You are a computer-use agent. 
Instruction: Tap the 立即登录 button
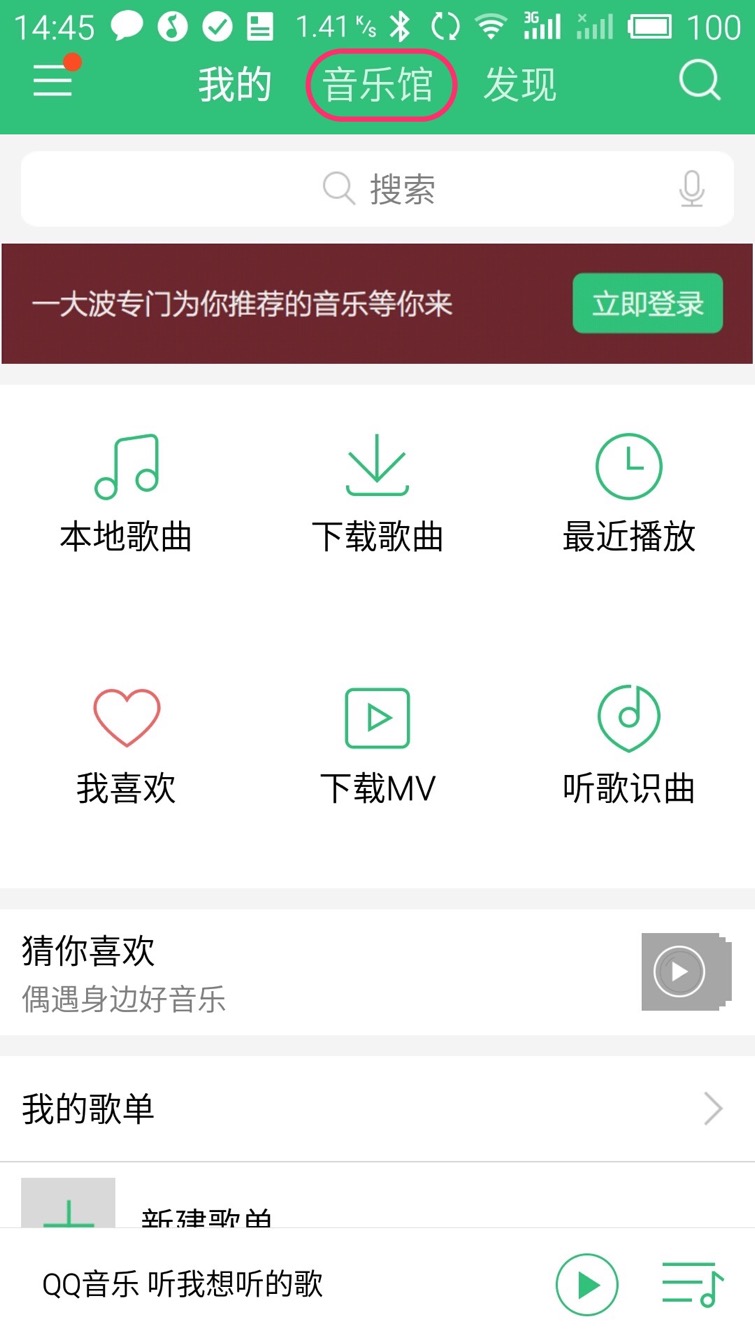click(x=647, y=303)
